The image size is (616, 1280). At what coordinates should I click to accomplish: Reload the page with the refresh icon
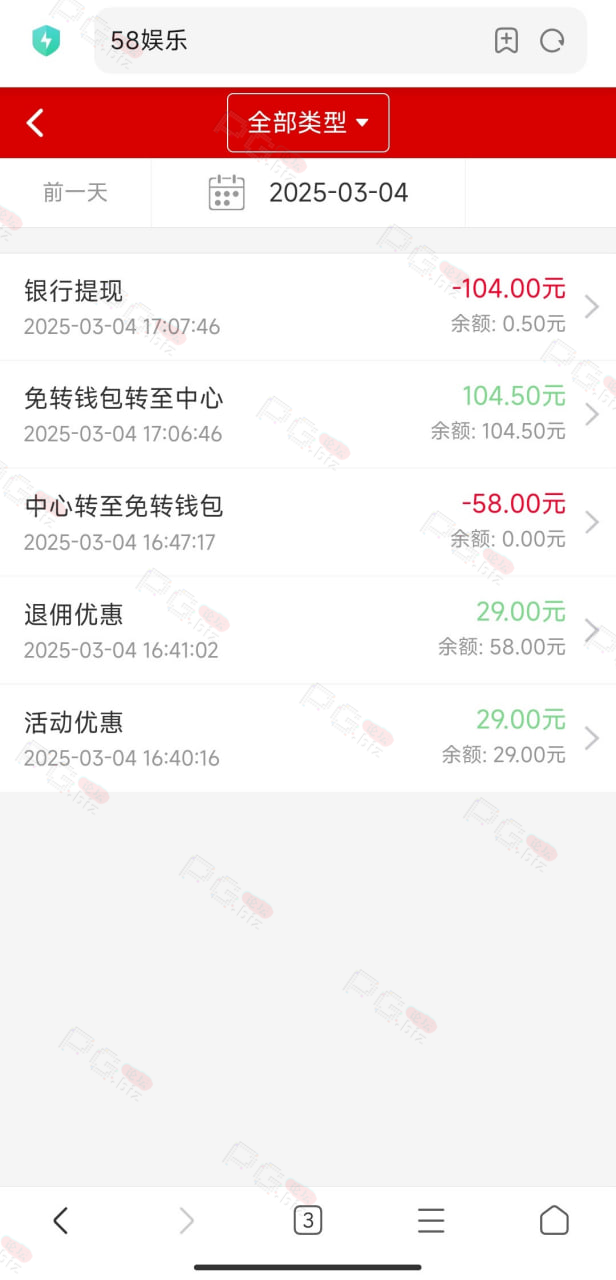[x=552, y=41]
